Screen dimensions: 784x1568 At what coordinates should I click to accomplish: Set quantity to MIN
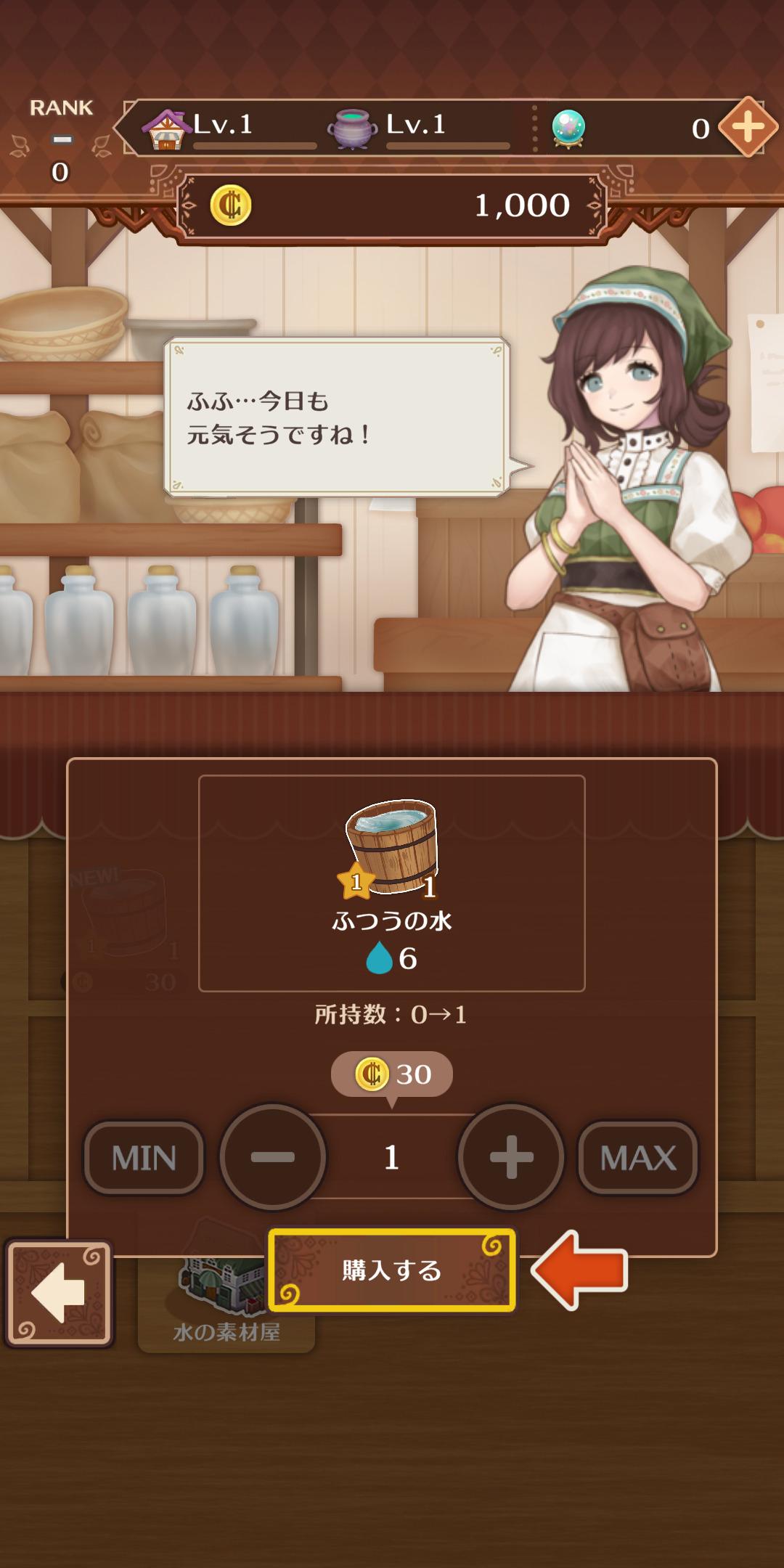point(144,1158)
